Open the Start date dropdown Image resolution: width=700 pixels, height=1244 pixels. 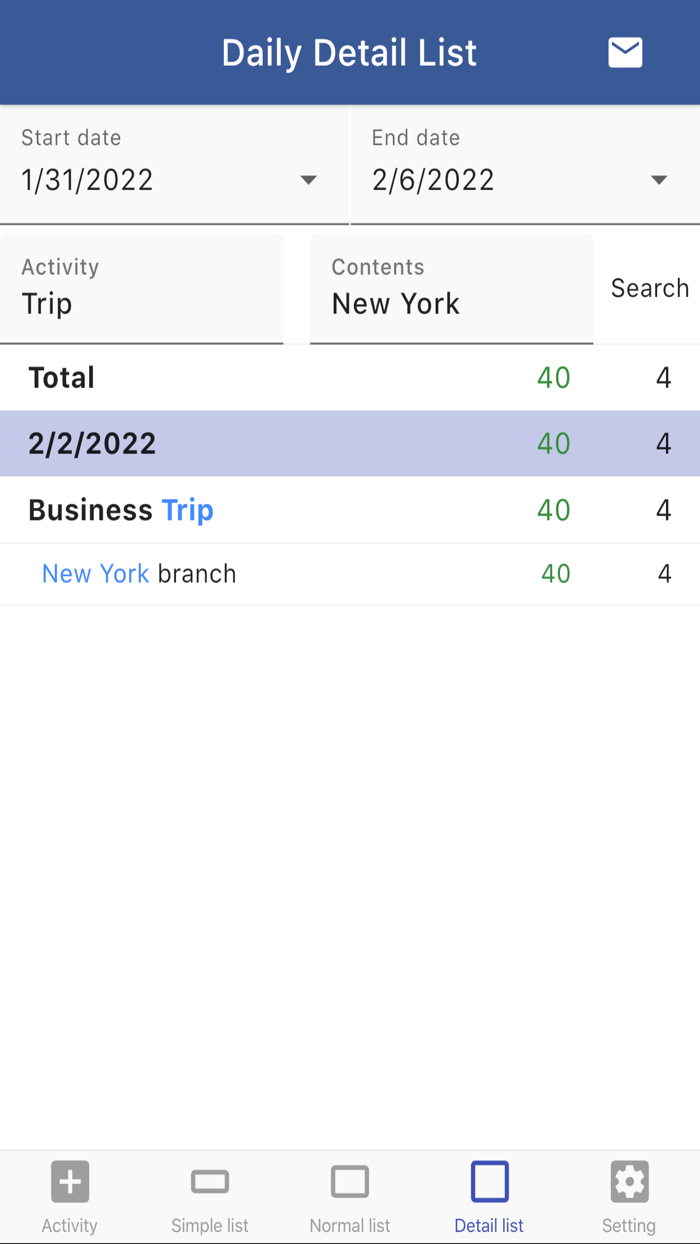(x=174, y=166)
